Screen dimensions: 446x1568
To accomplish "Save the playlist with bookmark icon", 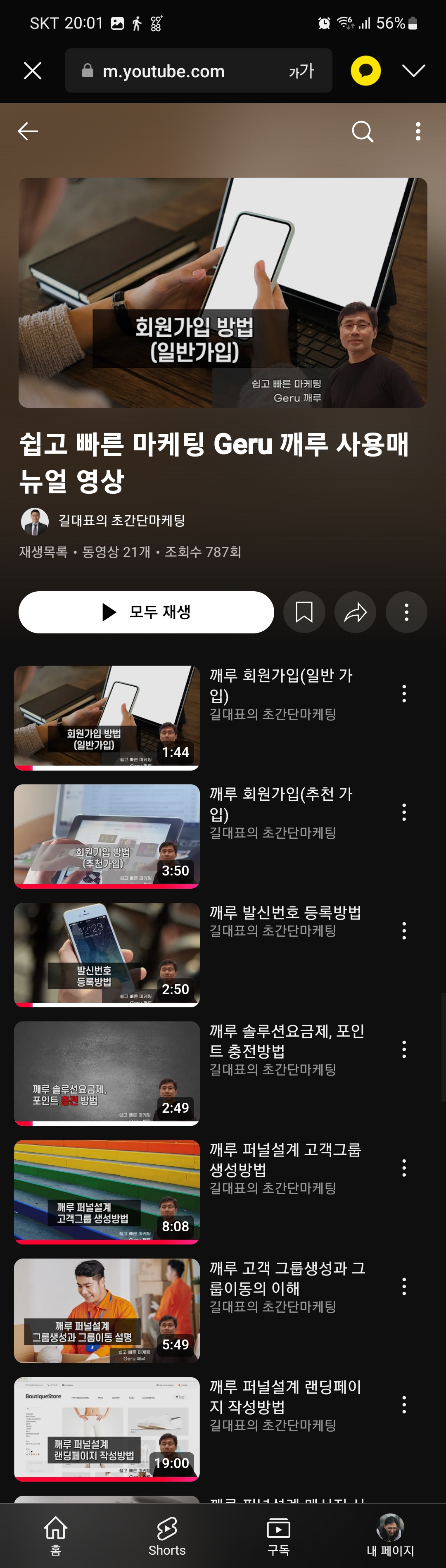I will coord(304,612).
